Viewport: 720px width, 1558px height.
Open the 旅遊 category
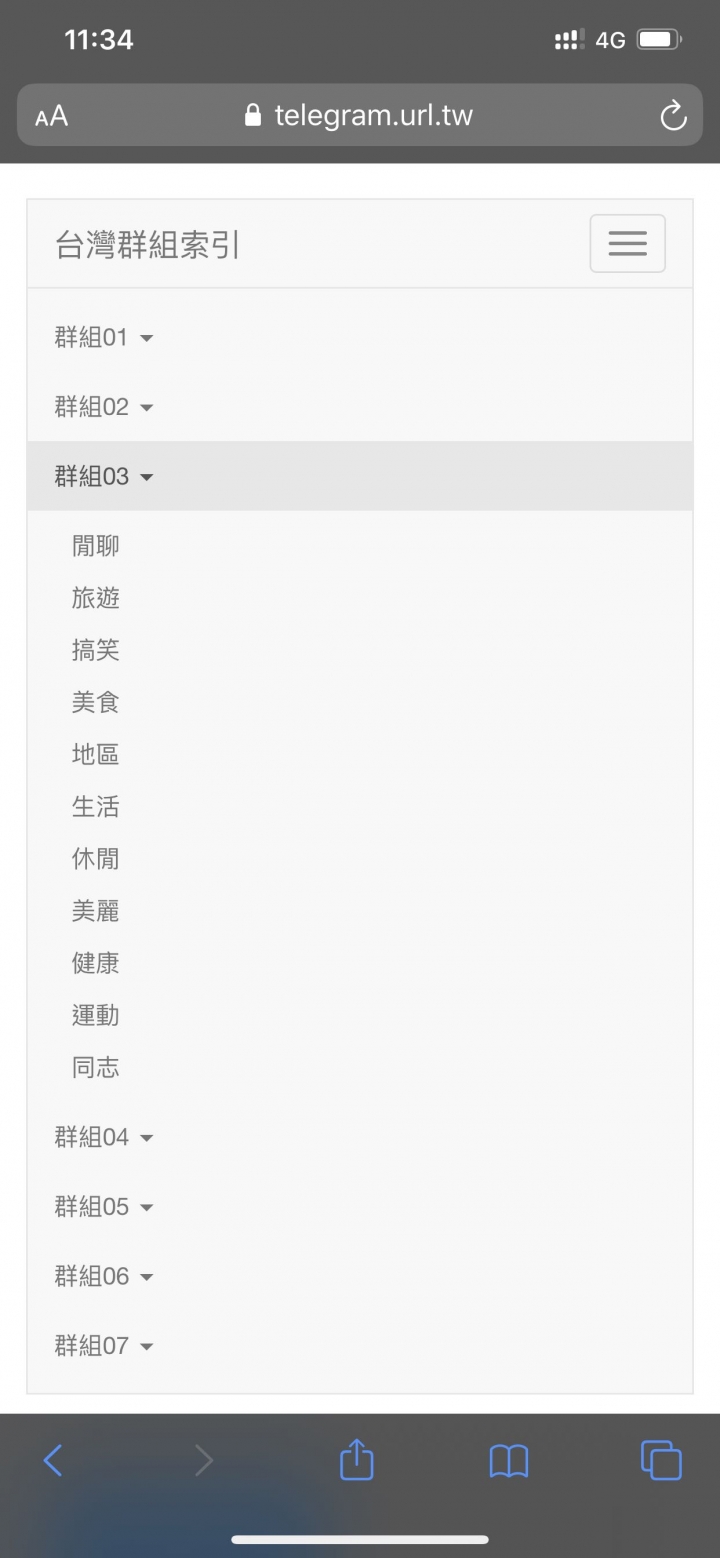[x=96, y=598]
